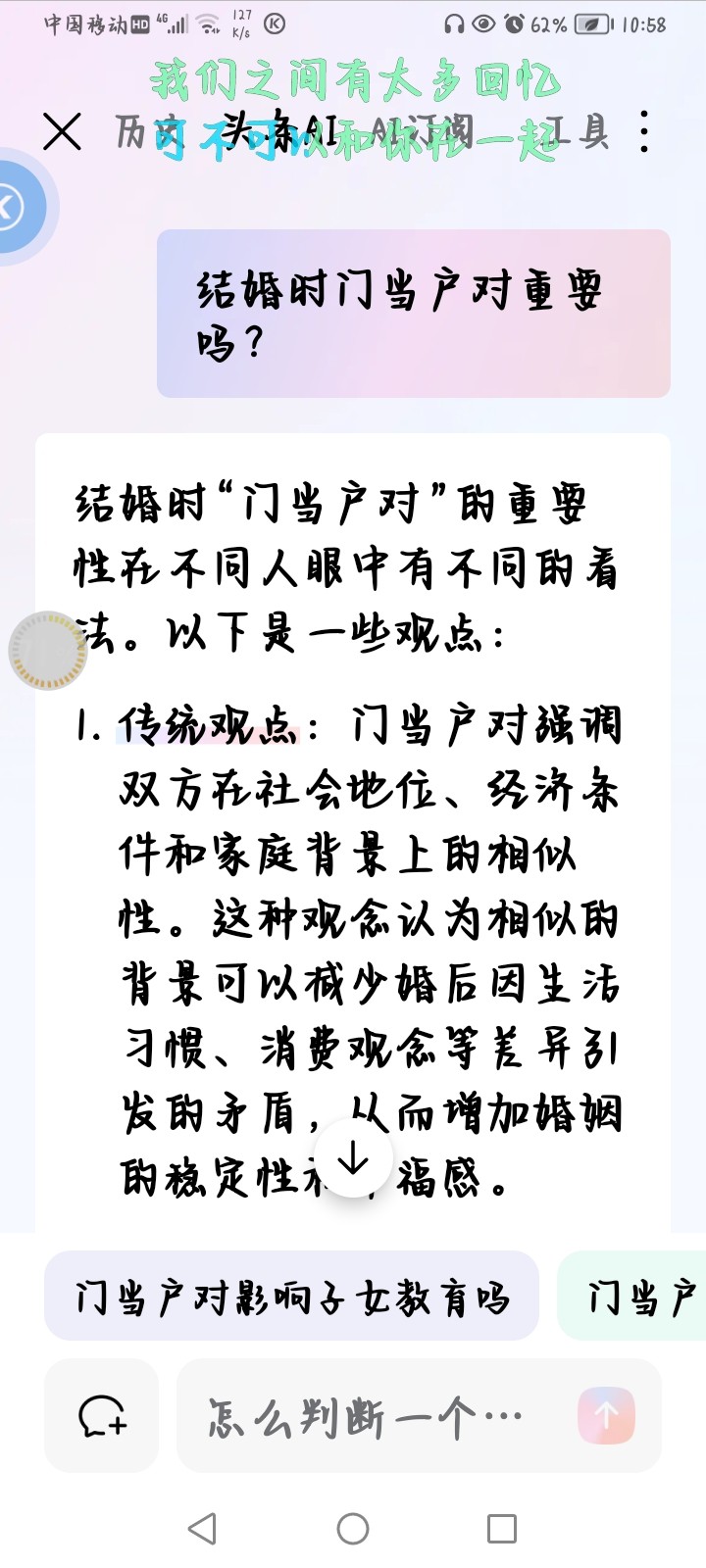The width and height of the screenshot is (706, 1568).
Task: Tap the blue floating music widget
Action: [22, 207]
